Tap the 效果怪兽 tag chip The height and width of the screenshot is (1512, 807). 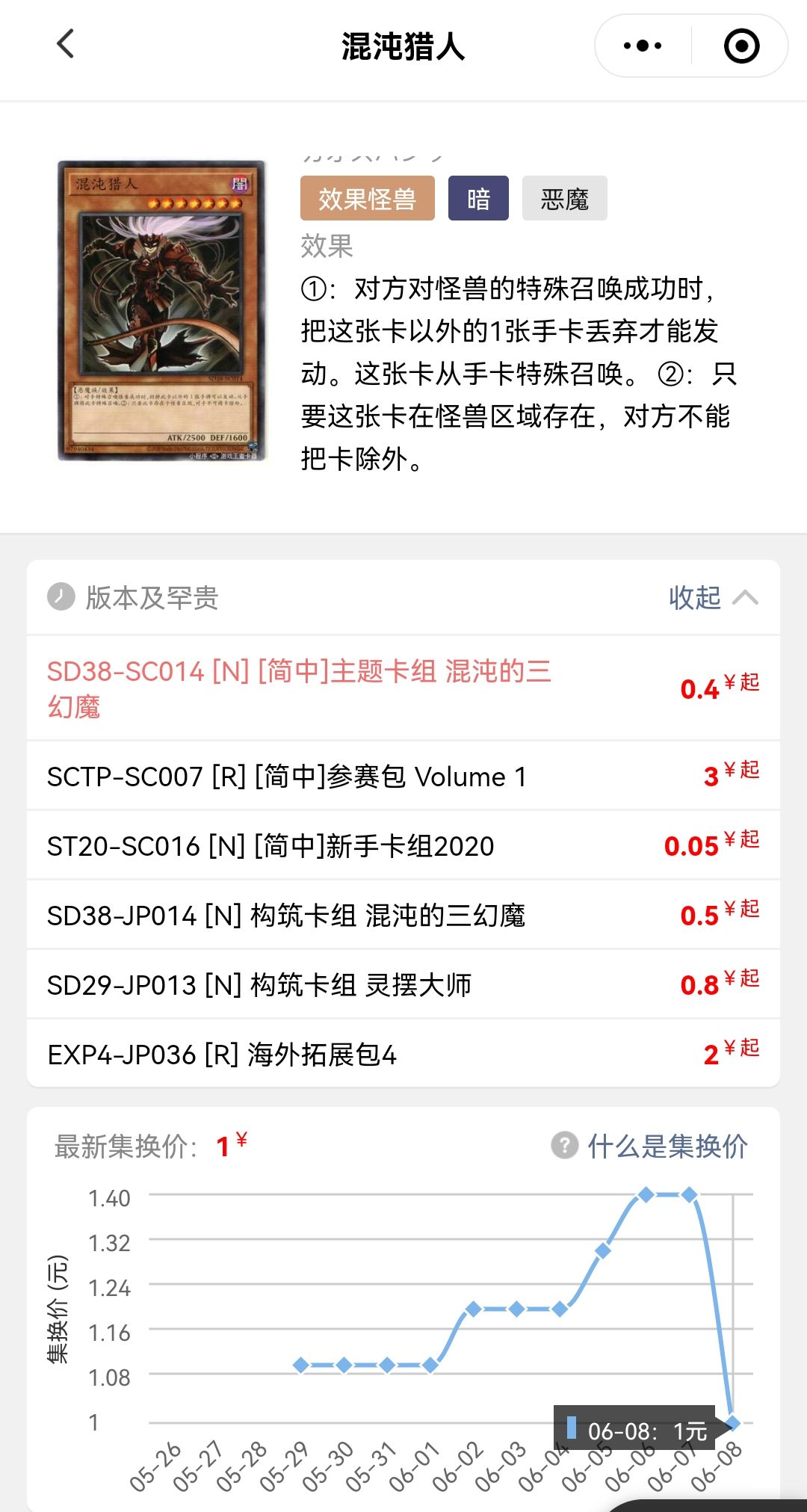[367, 199]
